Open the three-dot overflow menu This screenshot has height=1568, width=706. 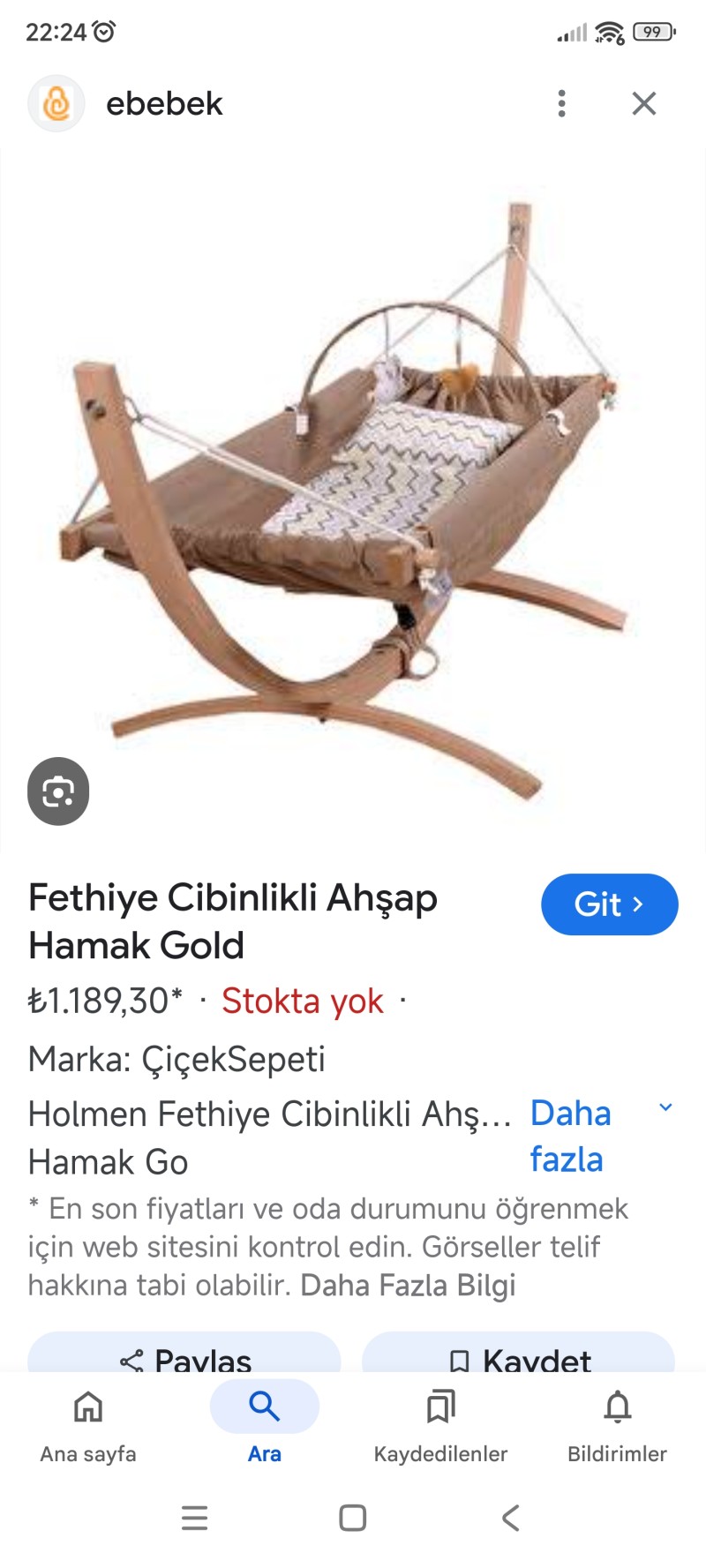561,103
